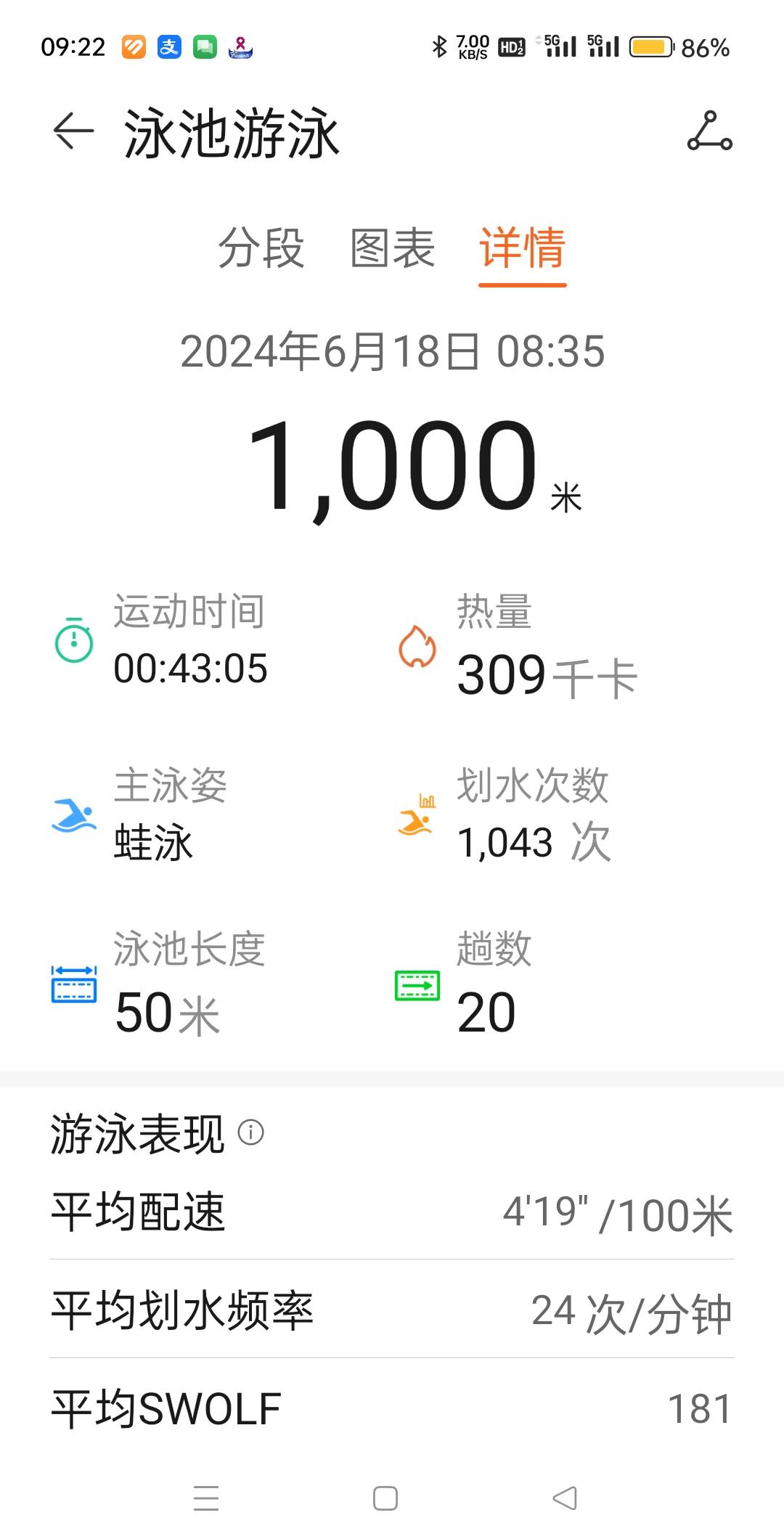Viewport: 784px width, 1539px height.
Task: Tap the blue pool length icon
Action: [x=73, y=986]
